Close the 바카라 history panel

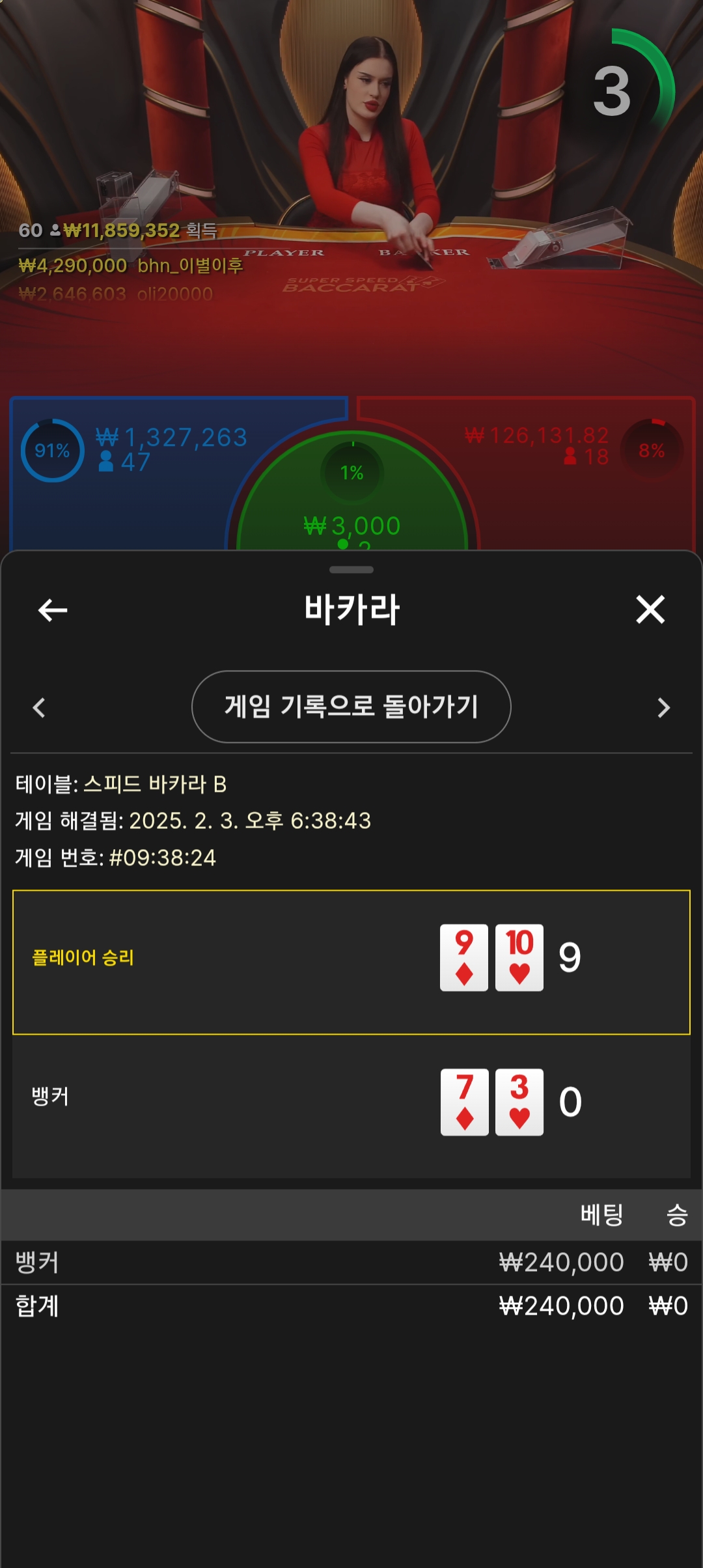pyautogui.click(x=650, y=610)
